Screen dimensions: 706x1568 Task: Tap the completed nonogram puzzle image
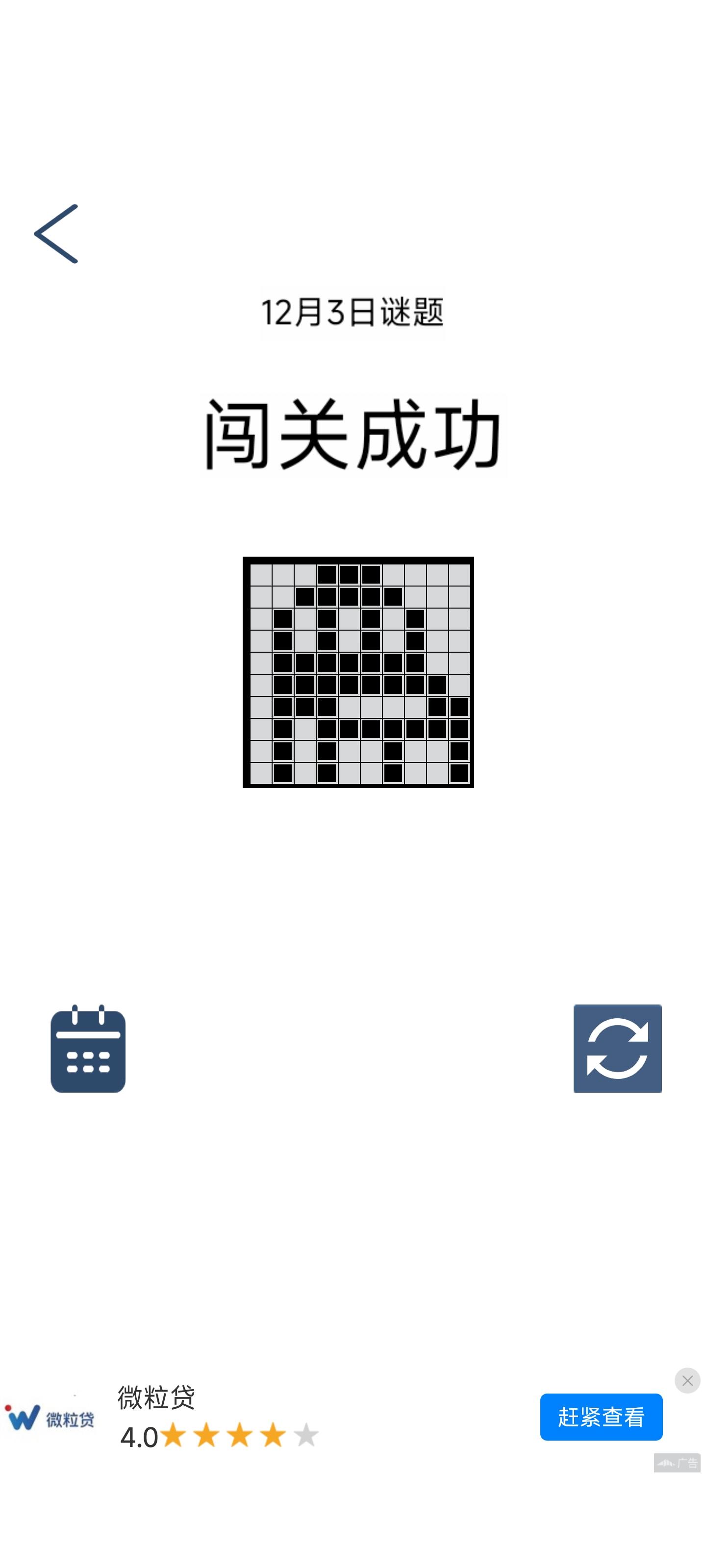(358, 672)
